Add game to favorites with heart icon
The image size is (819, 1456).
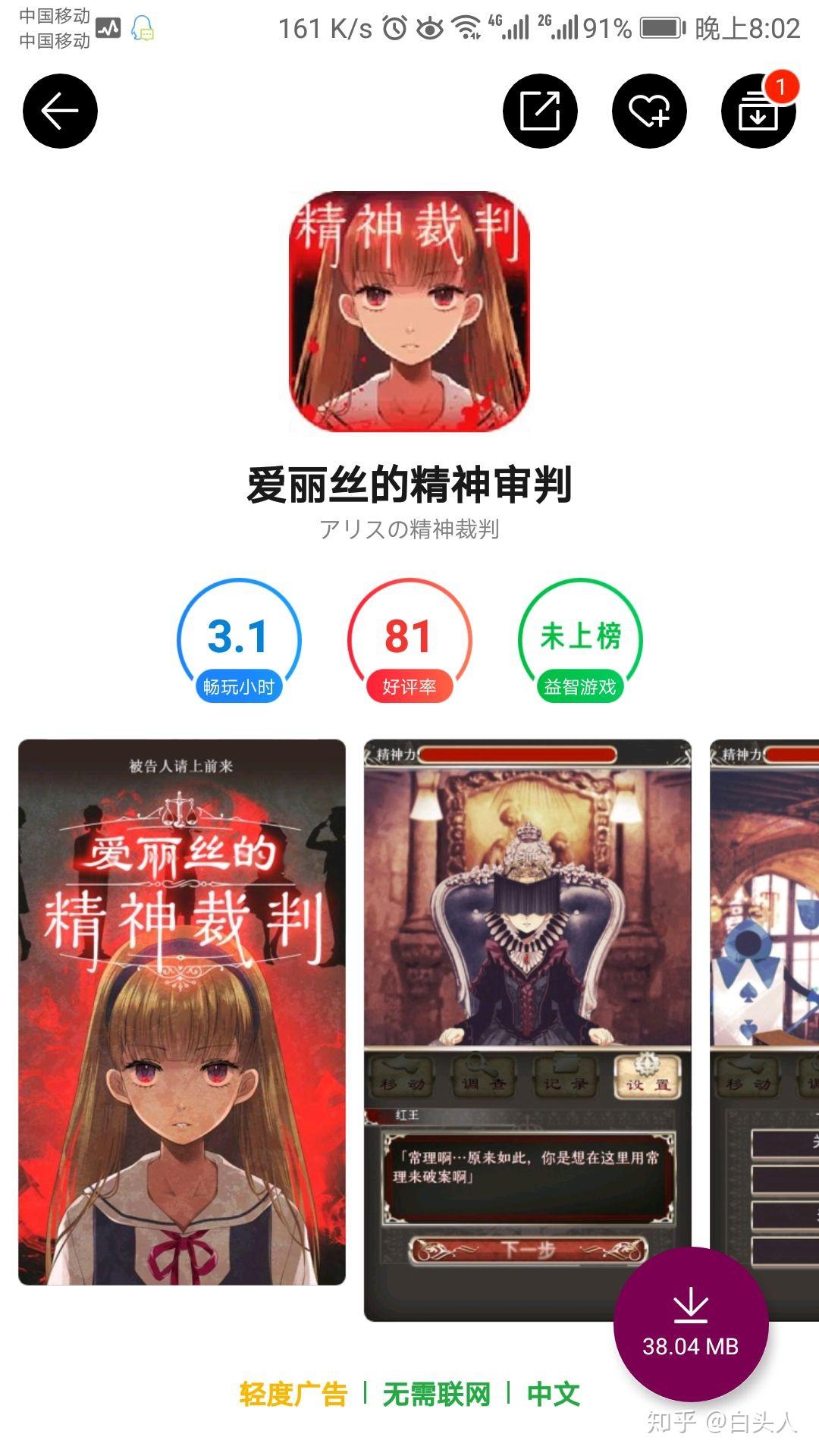coord(649,111)
